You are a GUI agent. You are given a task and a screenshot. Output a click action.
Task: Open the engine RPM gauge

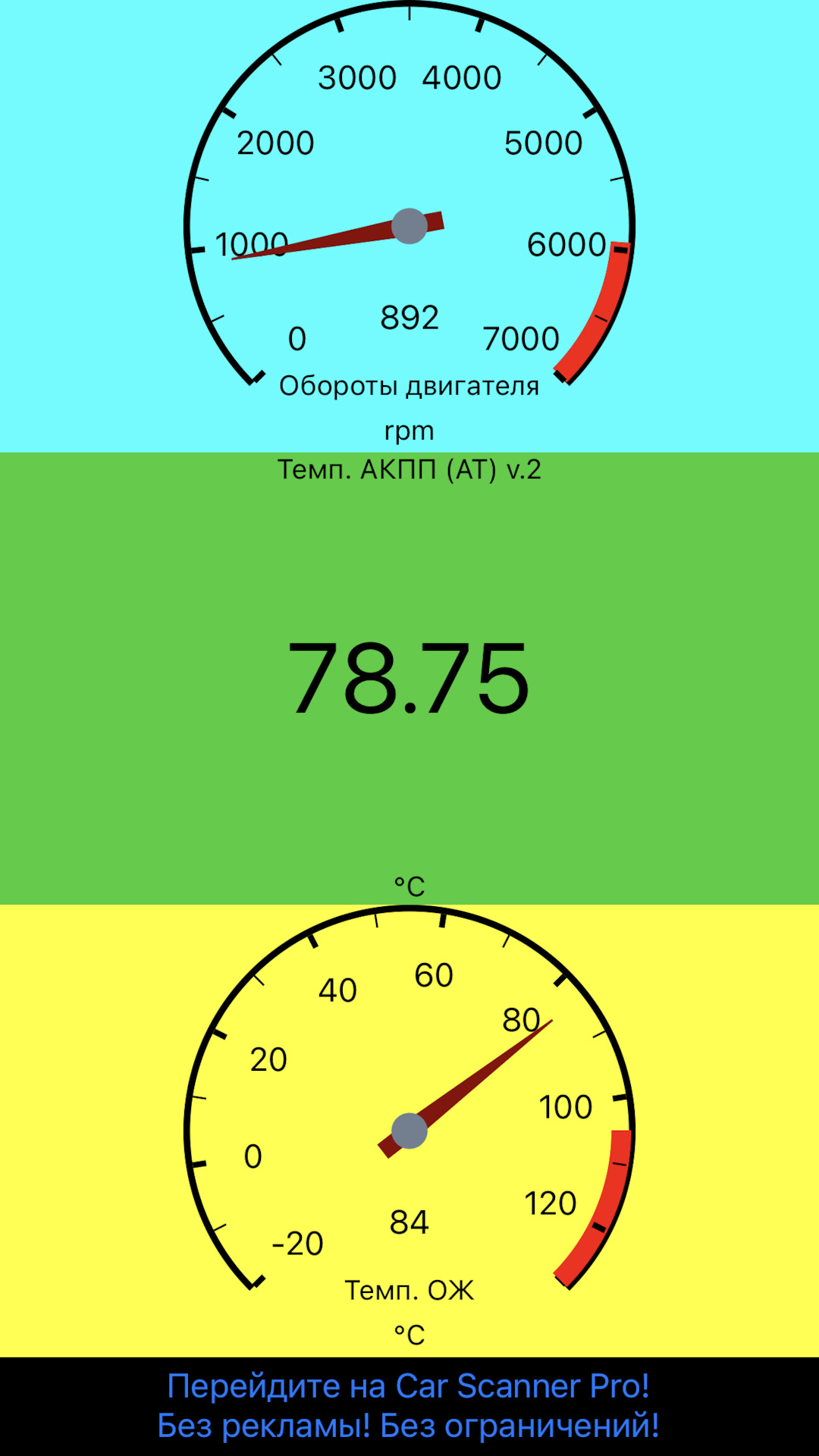(x=409, y=227)
